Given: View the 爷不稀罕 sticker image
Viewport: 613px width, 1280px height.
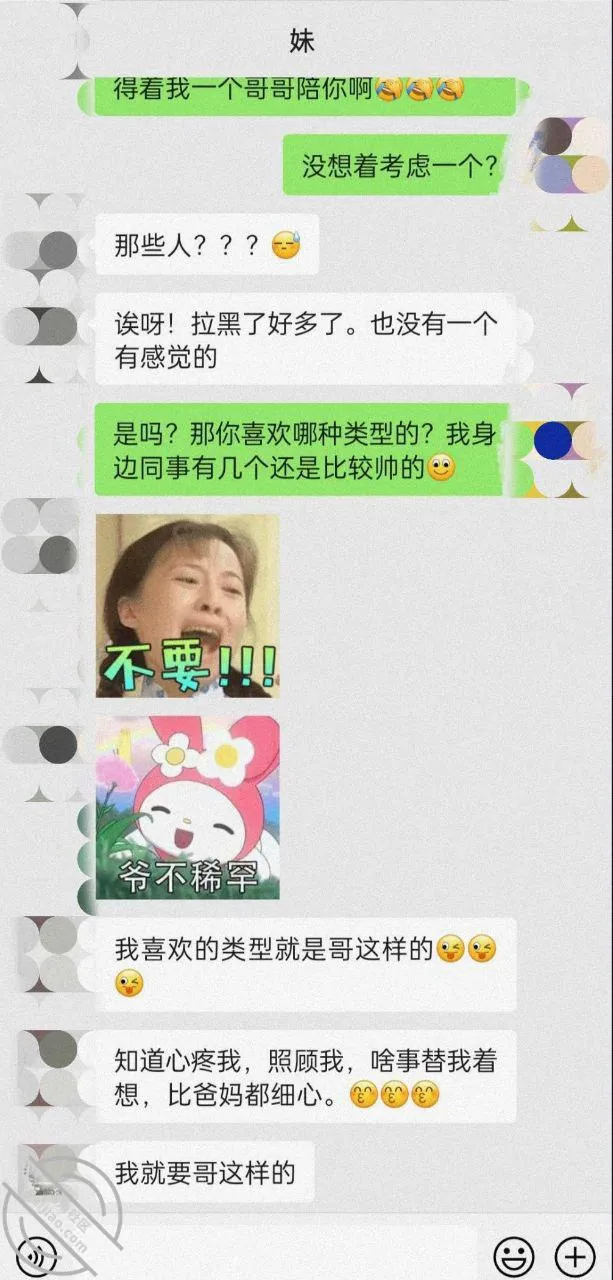Looking at the screenshot, I should pos(187,807).
